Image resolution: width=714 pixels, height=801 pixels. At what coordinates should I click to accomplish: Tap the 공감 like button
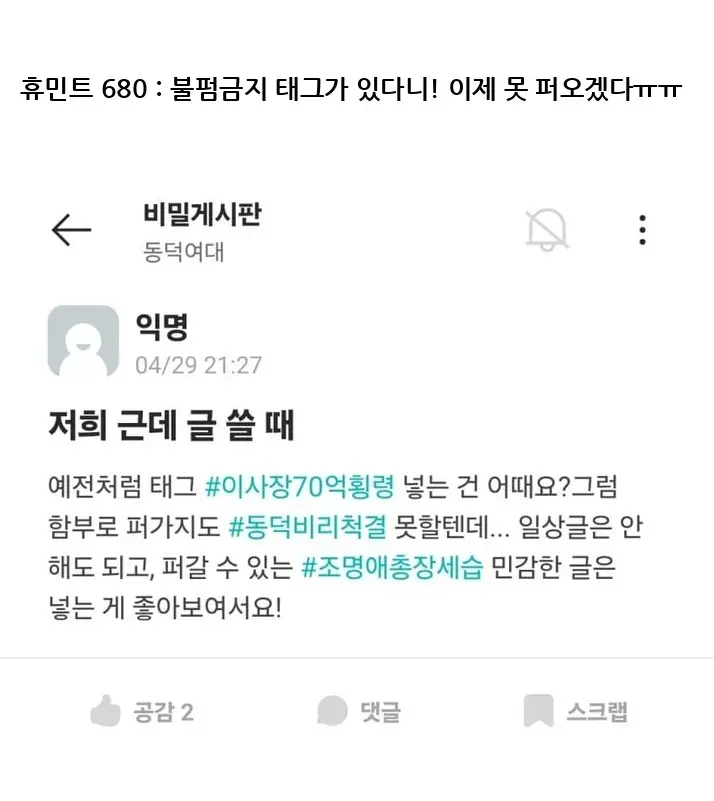coord(141,712)
